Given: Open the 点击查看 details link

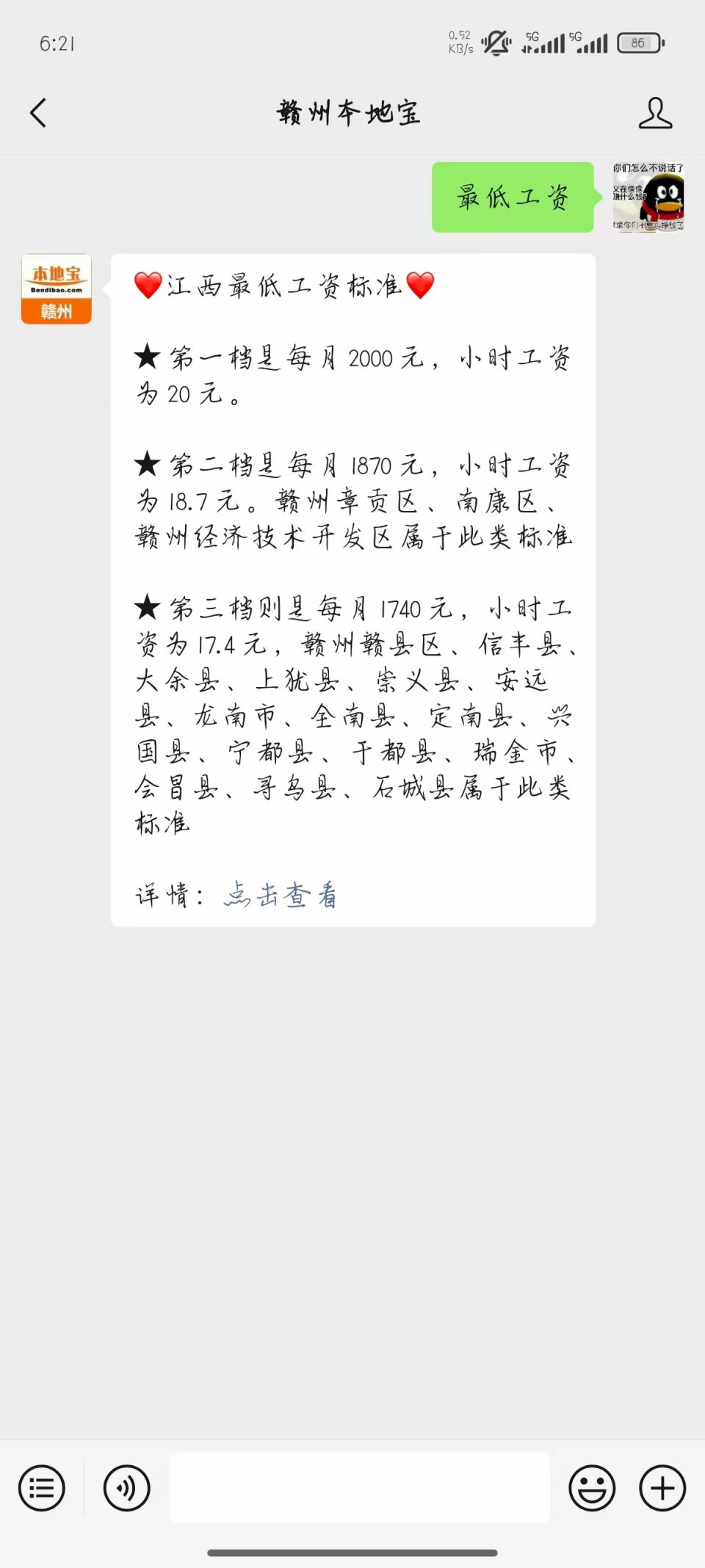Looking at the screenshot, I should pos(281,895).
